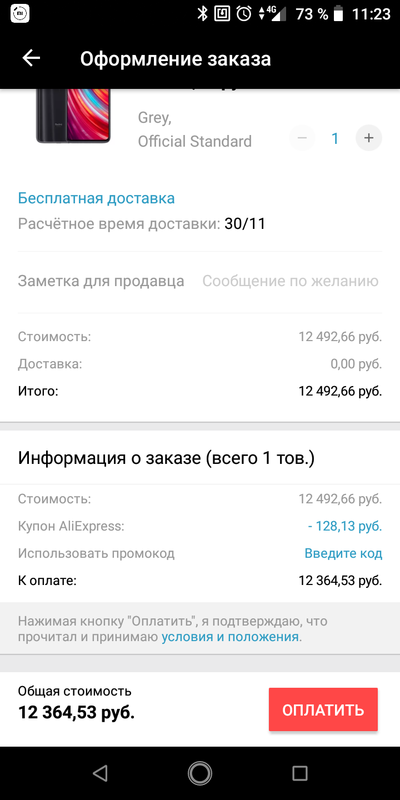The width and height of the screenshot is (400, 800).
Task: Go back from Оформление заказа
Action: pyautogui.click(x=31, y=59)
